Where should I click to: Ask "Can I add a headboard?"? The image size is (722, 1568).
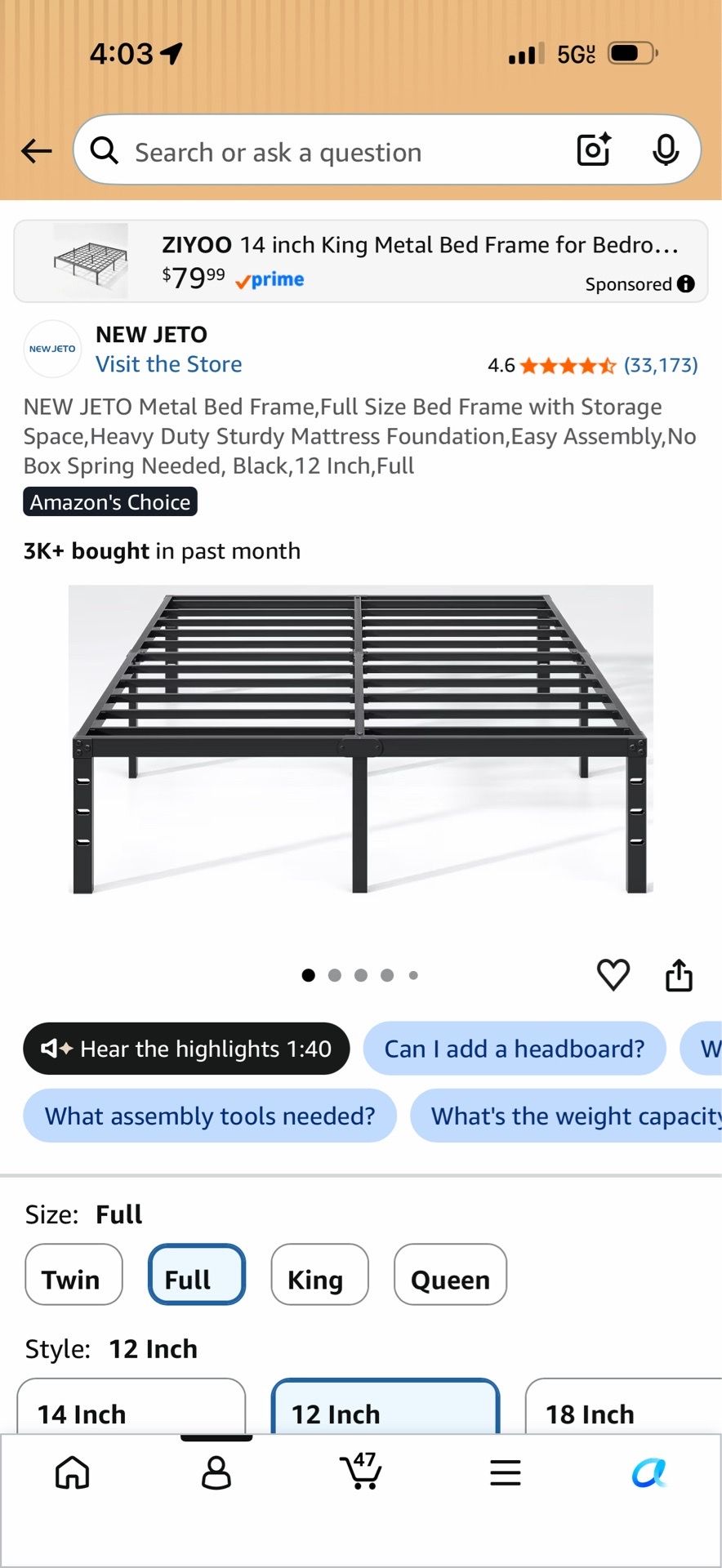point(515,1049)
